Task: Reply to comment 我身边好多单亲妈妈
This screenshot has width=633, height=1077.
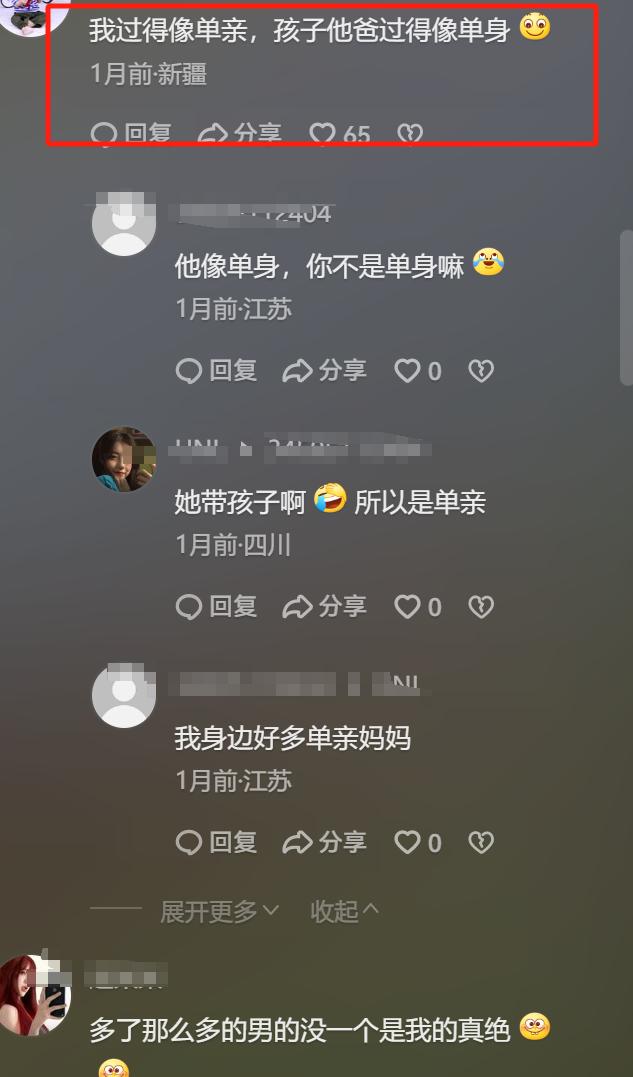Action: [217, 843]
